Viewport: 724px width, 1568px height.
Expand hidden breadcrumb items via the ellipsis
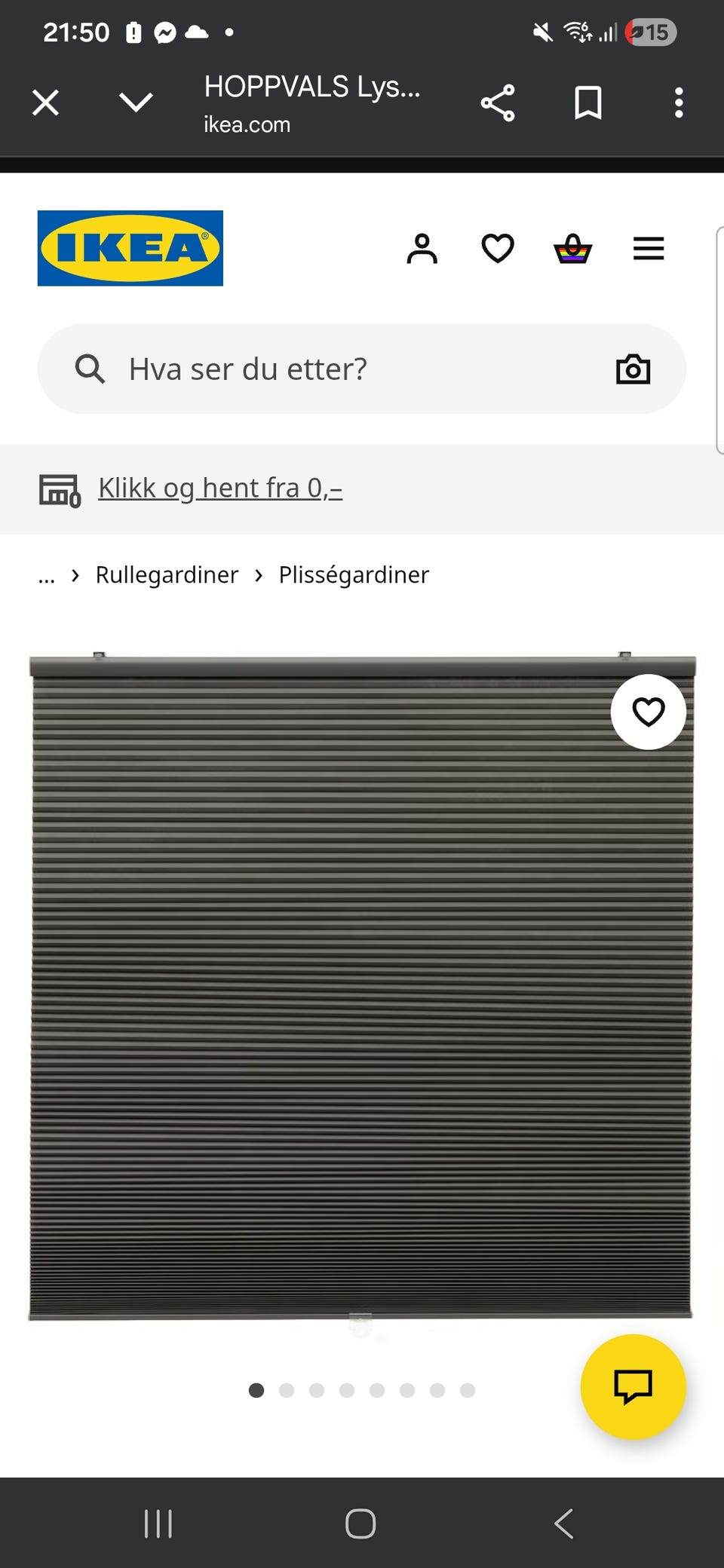46,575
